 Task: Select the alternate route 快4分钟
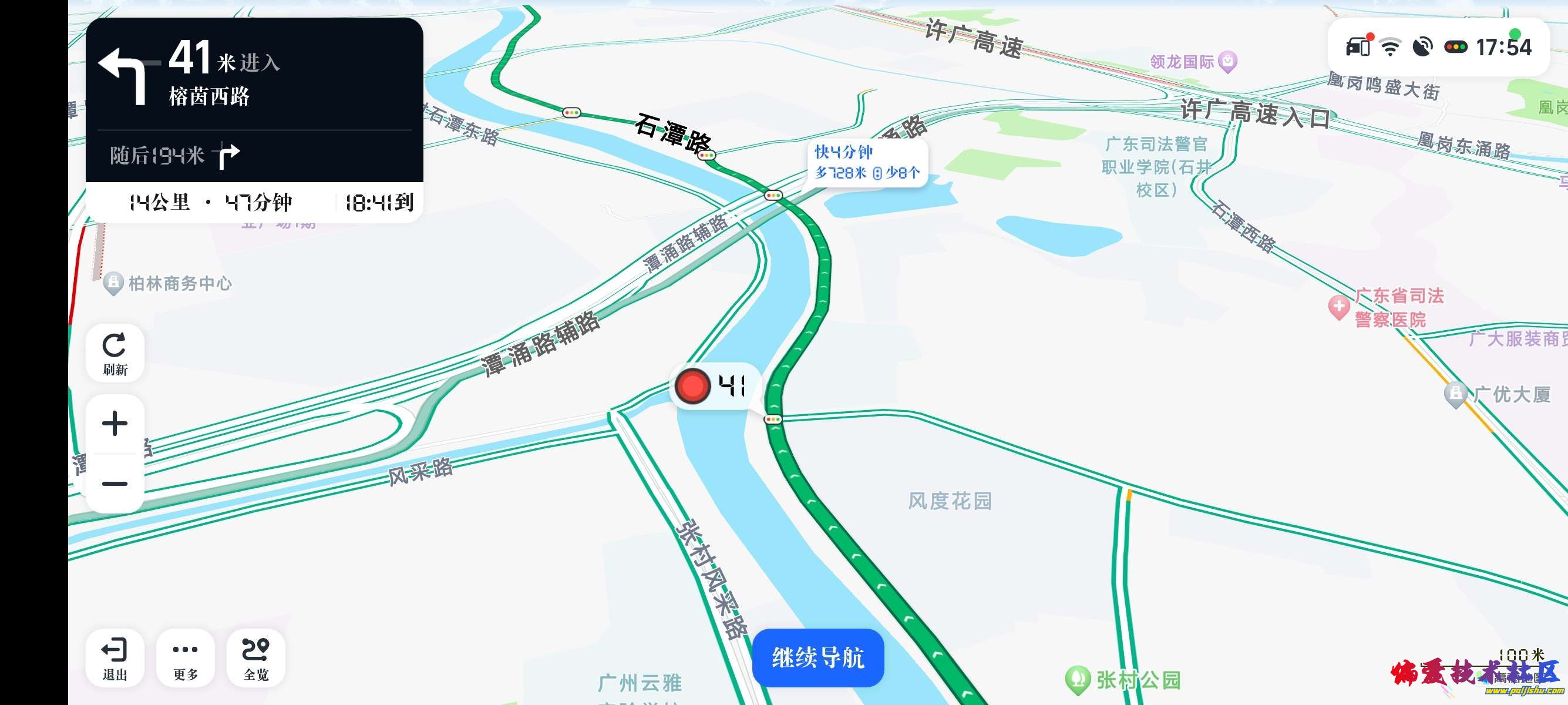click(867, 162)
